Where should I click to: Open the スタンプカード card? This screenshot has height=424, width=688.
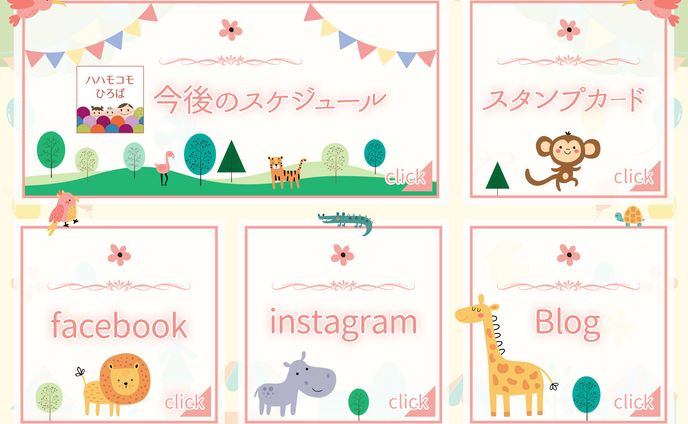point(566,100)
